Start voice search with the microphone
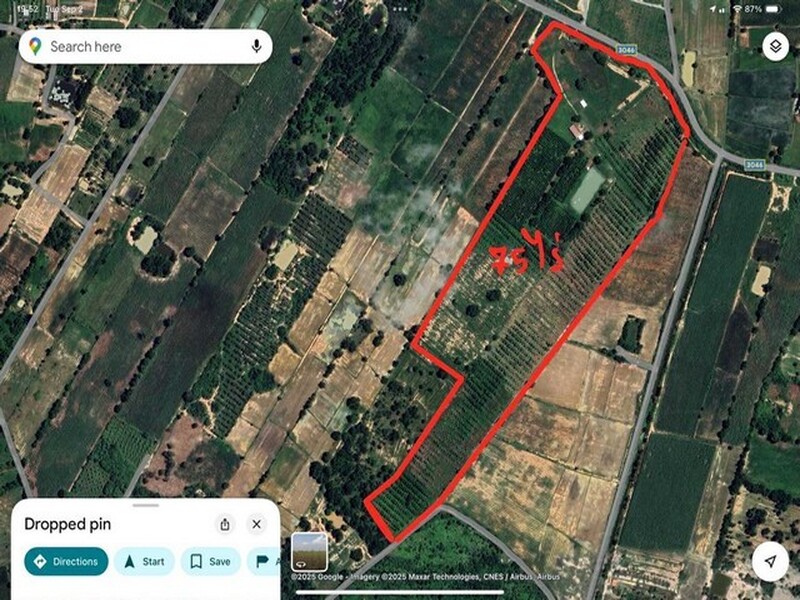This screenshot has width=800, height=600. [x=257, y=46]
